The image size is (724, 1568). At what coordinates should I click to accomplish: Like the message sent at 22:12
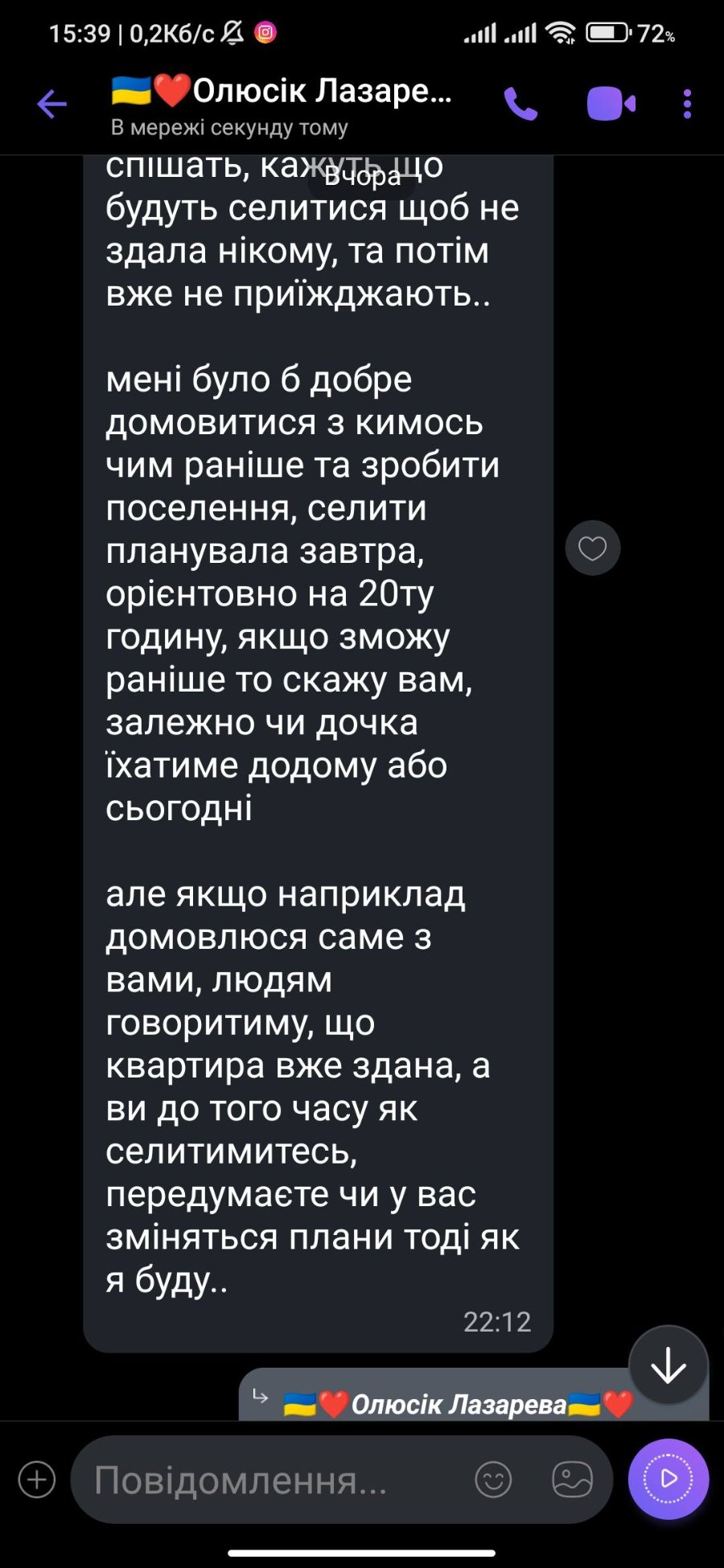click(x=593, y=548)
